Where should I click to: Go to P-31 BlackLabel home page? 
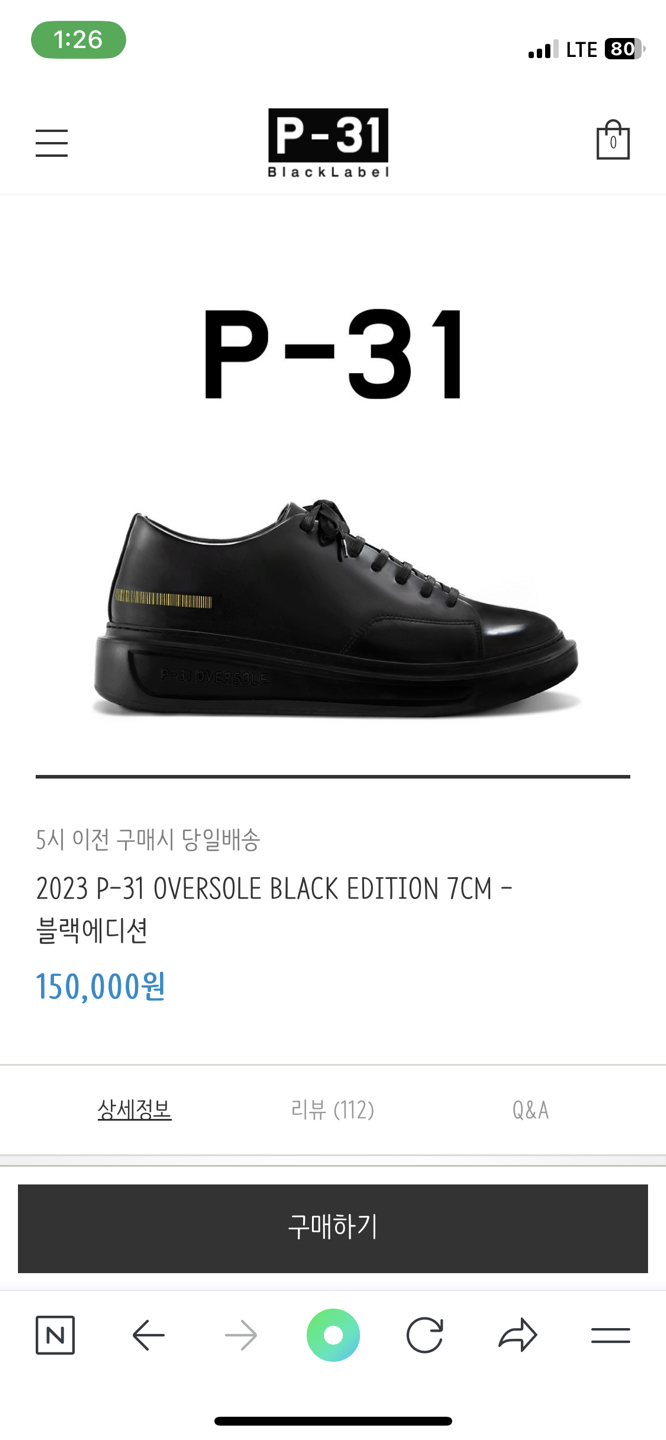(328, 143)
